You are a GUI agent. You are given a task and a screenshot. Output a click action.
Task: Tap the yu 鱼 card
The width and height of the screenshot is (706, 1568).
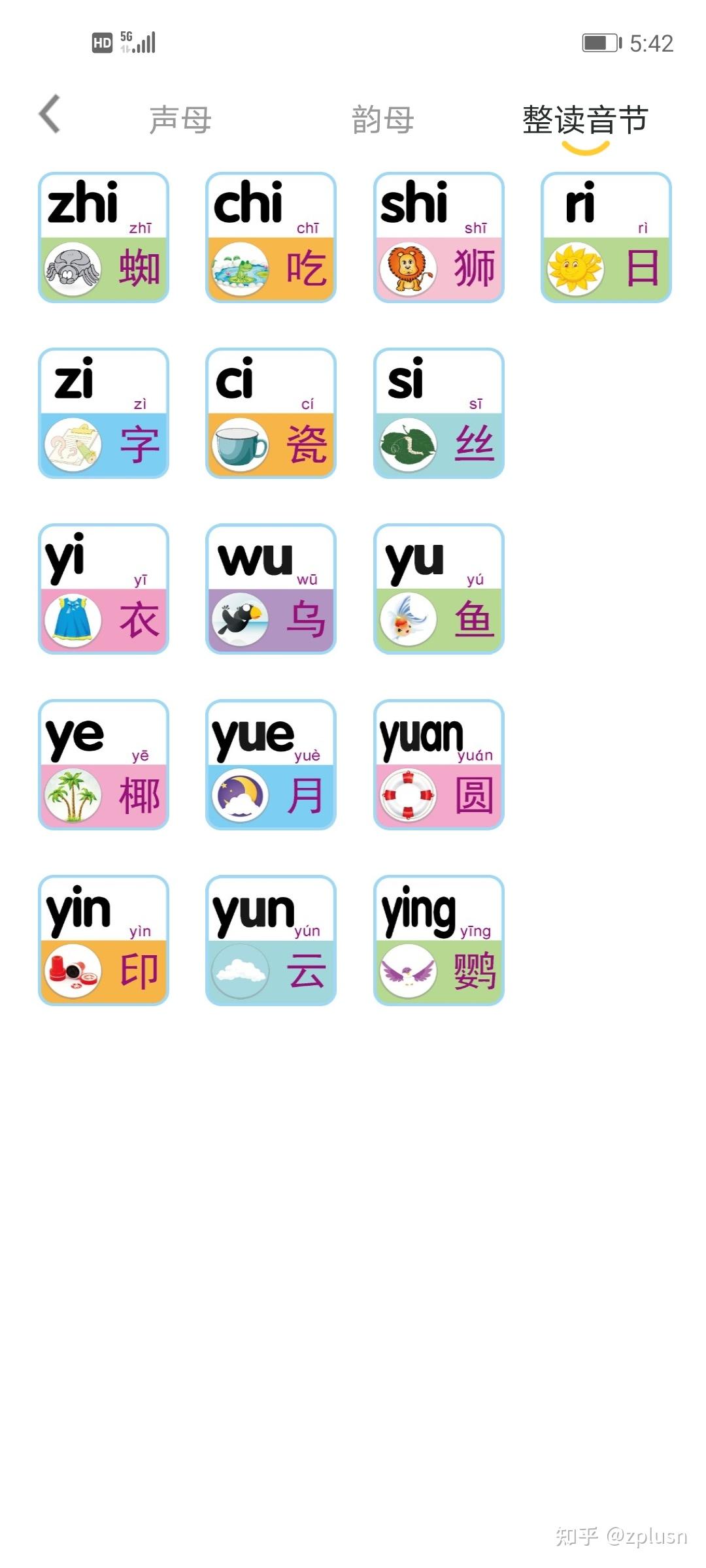(439, 589)
